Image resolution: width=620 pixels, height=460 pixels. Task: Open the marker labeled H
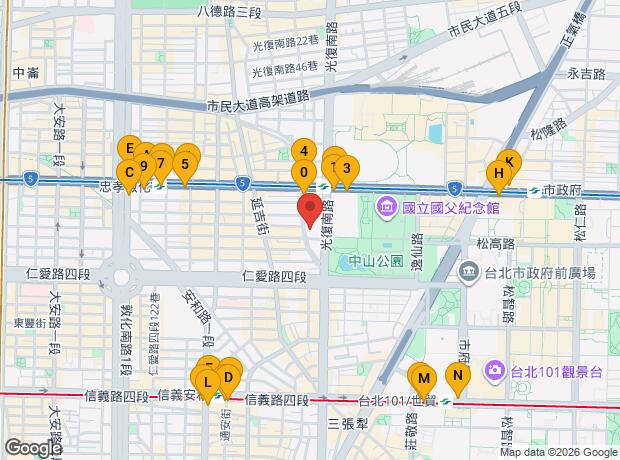[x=499, y=173]
